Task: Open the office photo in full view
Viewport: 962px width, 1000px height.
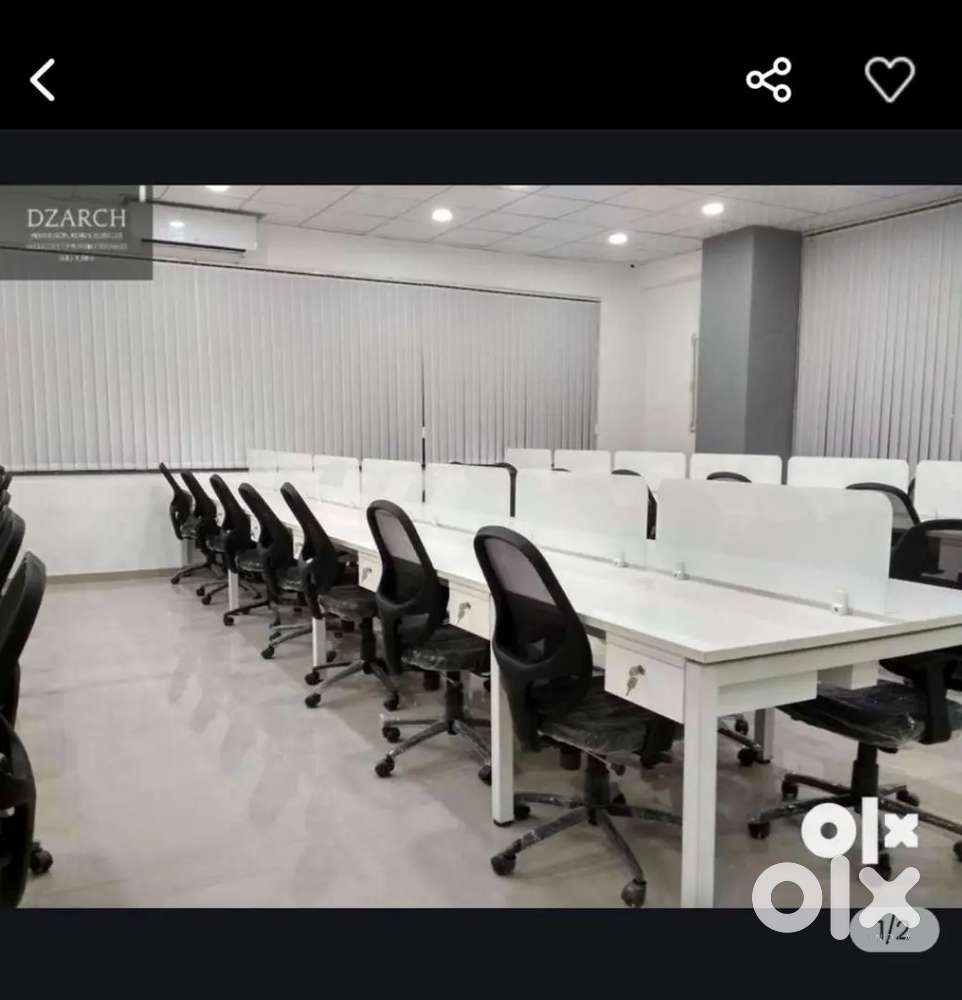Action: (x=481, y=545)
